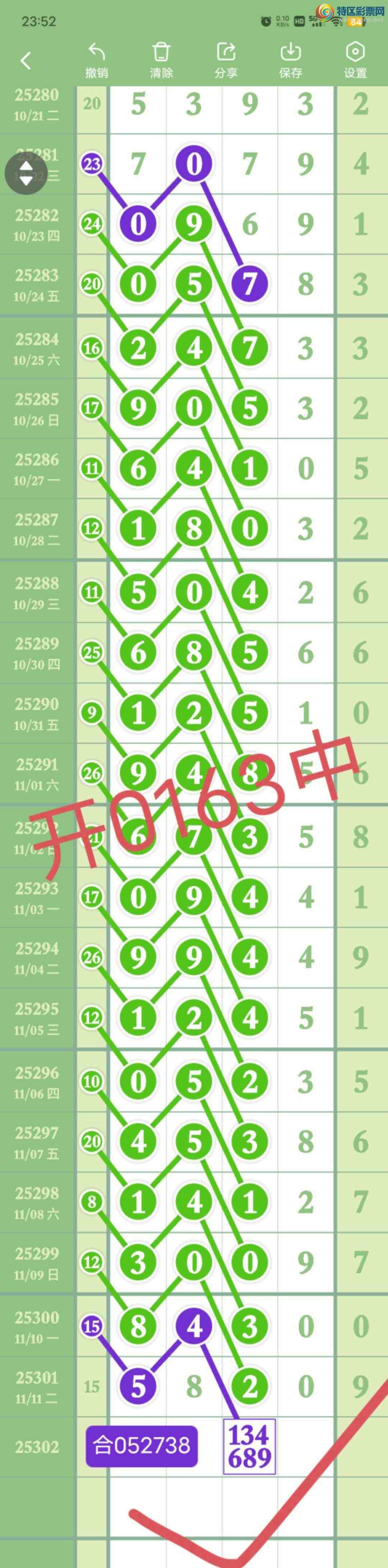The width and height of the screenshot is (388, 1568).
Task: Save the chart with 保存
Action: 291,60
